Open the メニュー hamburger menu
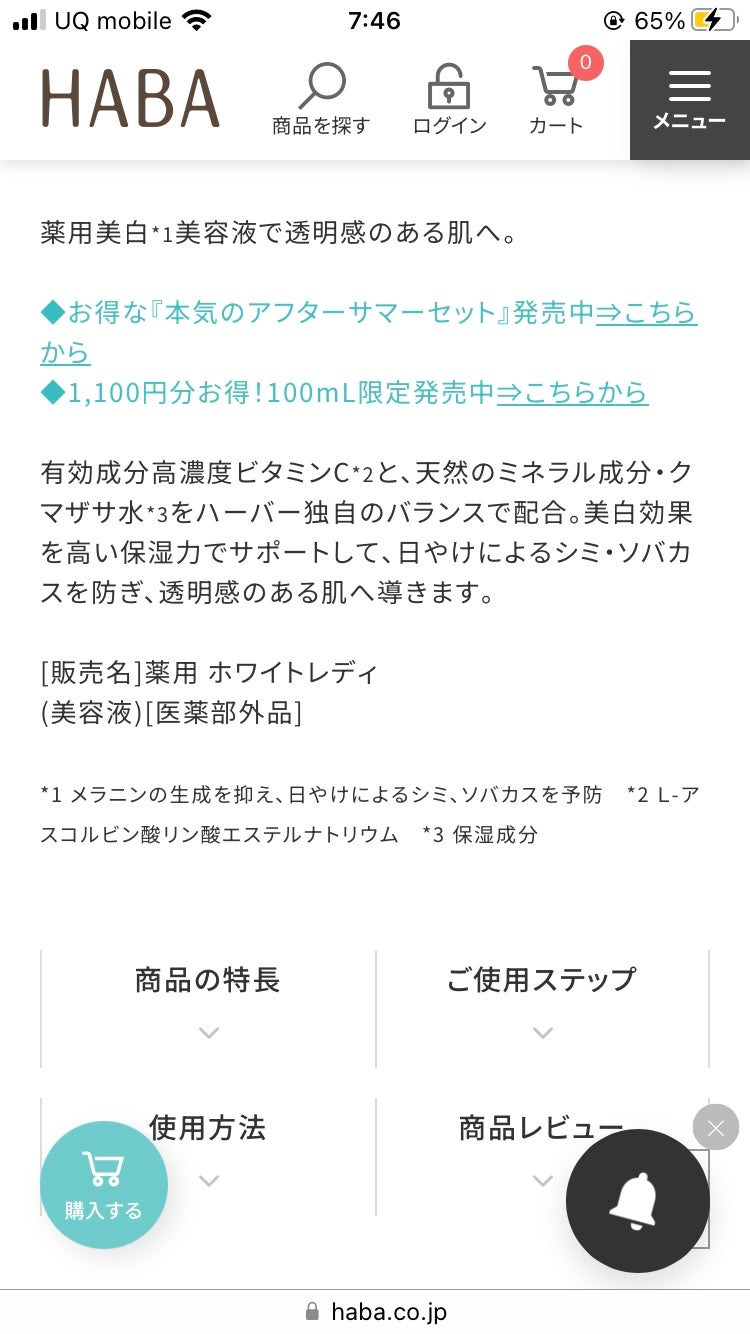The width and height of the screenshot is (750, 1334). (x=690, y=100)
